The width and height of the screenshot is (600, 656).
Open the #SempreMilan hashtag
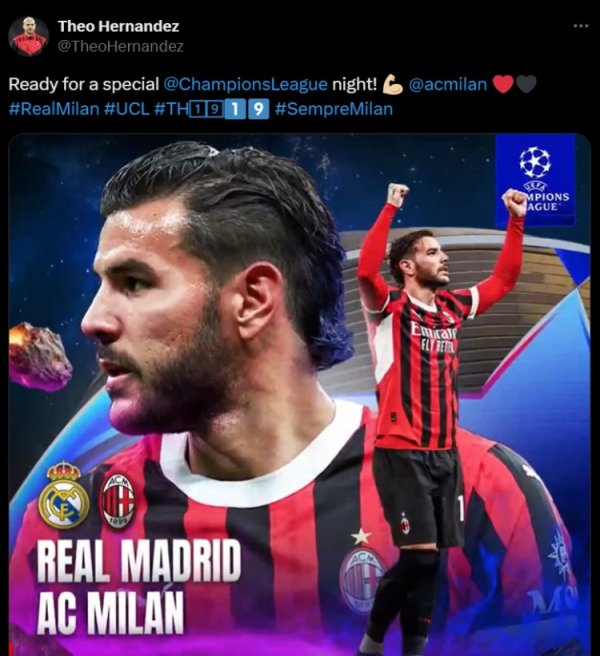tap(335, 109)
